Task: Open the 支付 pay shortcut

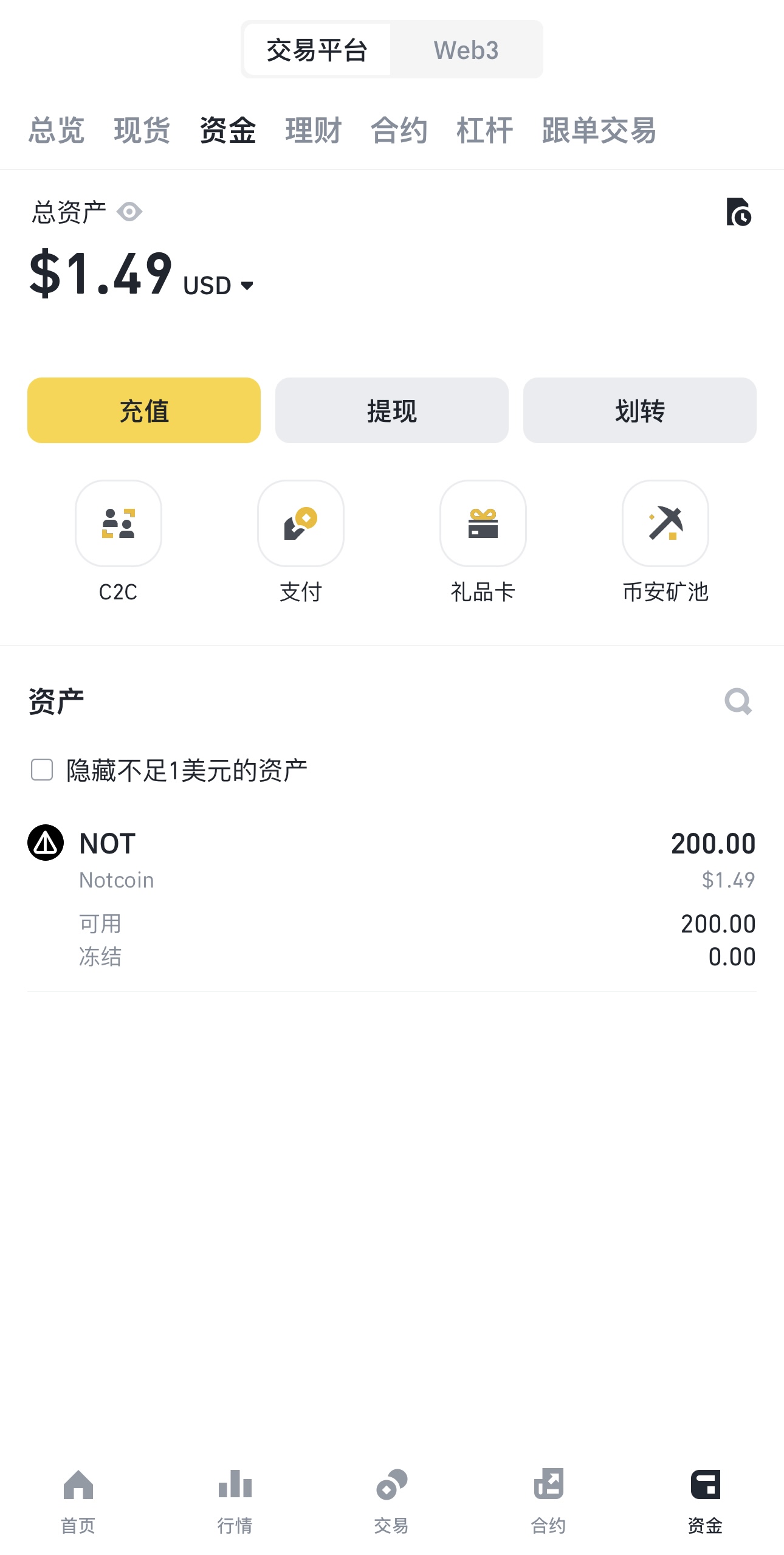Action: (x=301, y=542)
